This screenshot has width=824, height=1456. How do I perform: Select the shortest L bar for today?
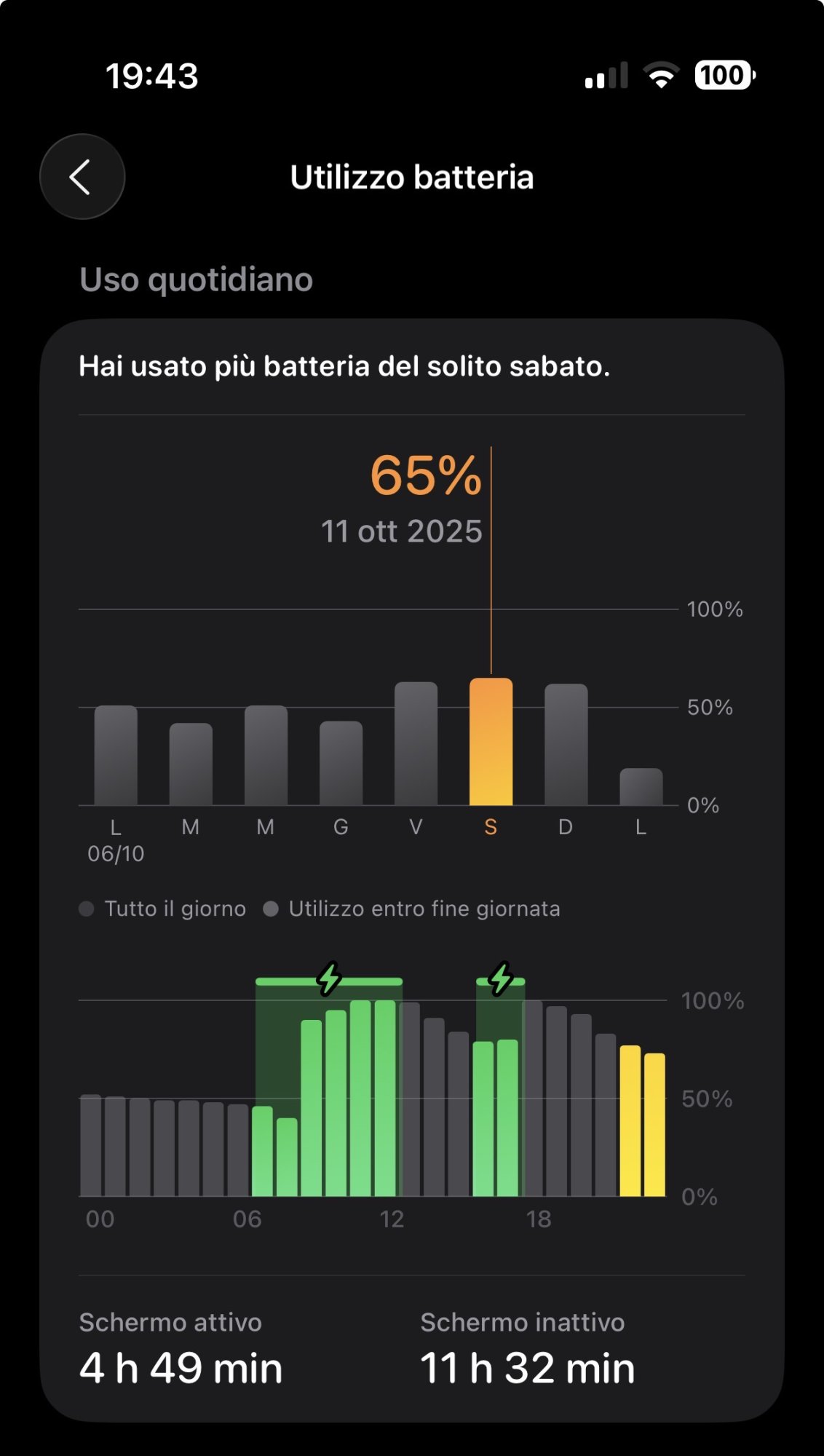[641, 787]
